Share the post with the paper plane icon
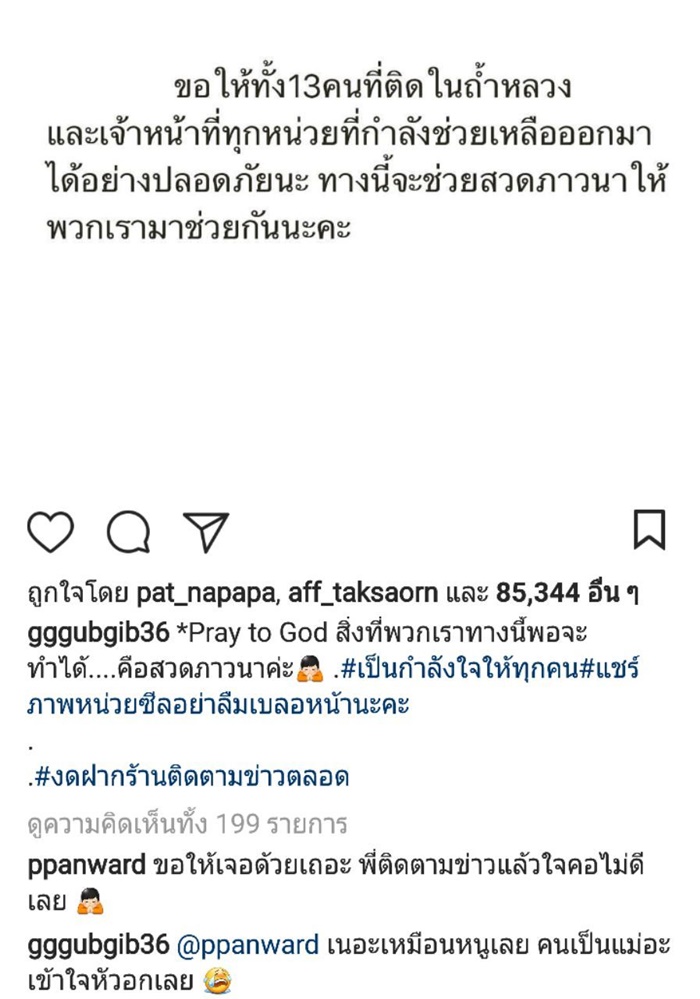700x999 pixels. tap(206, 531)
